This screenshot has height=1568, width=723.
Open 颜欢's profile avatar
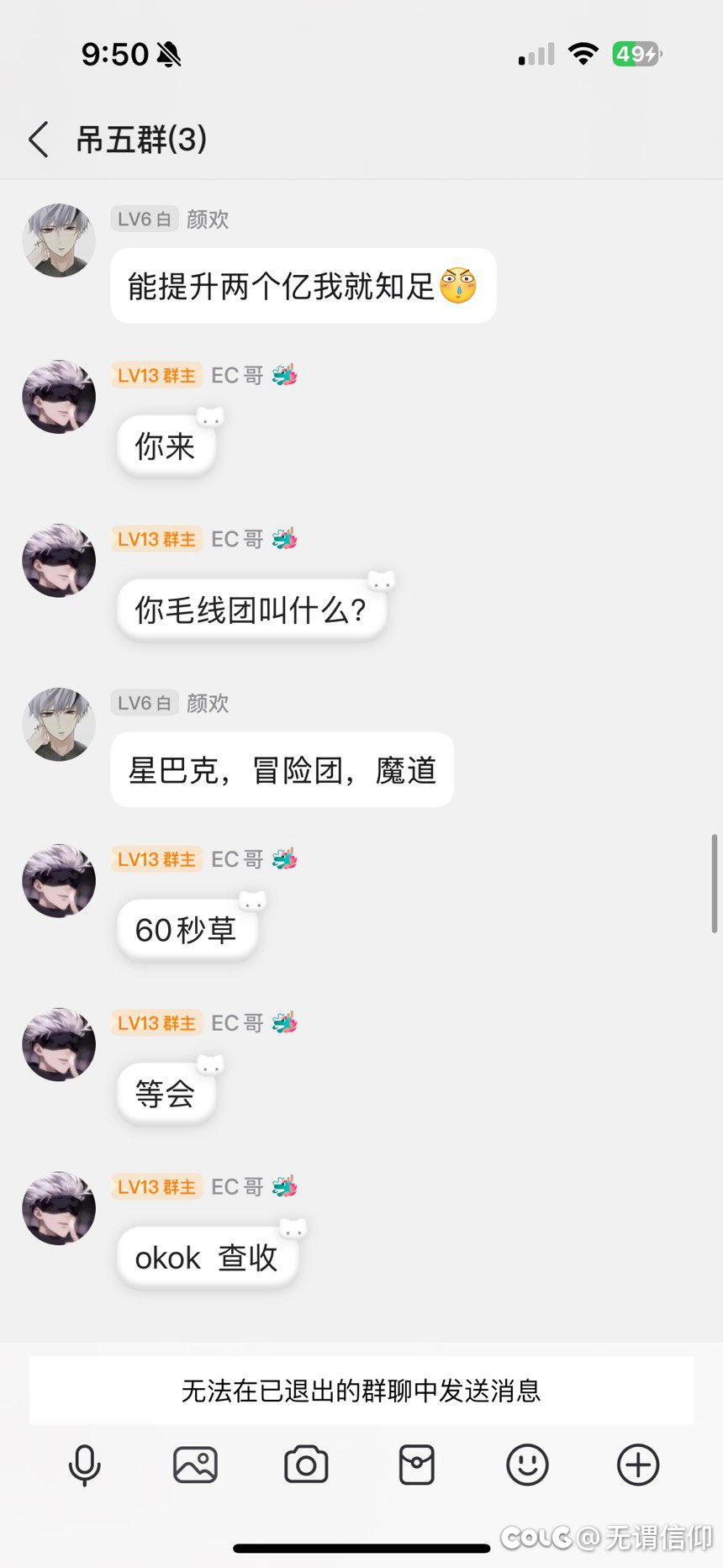[x=59, y=240]
